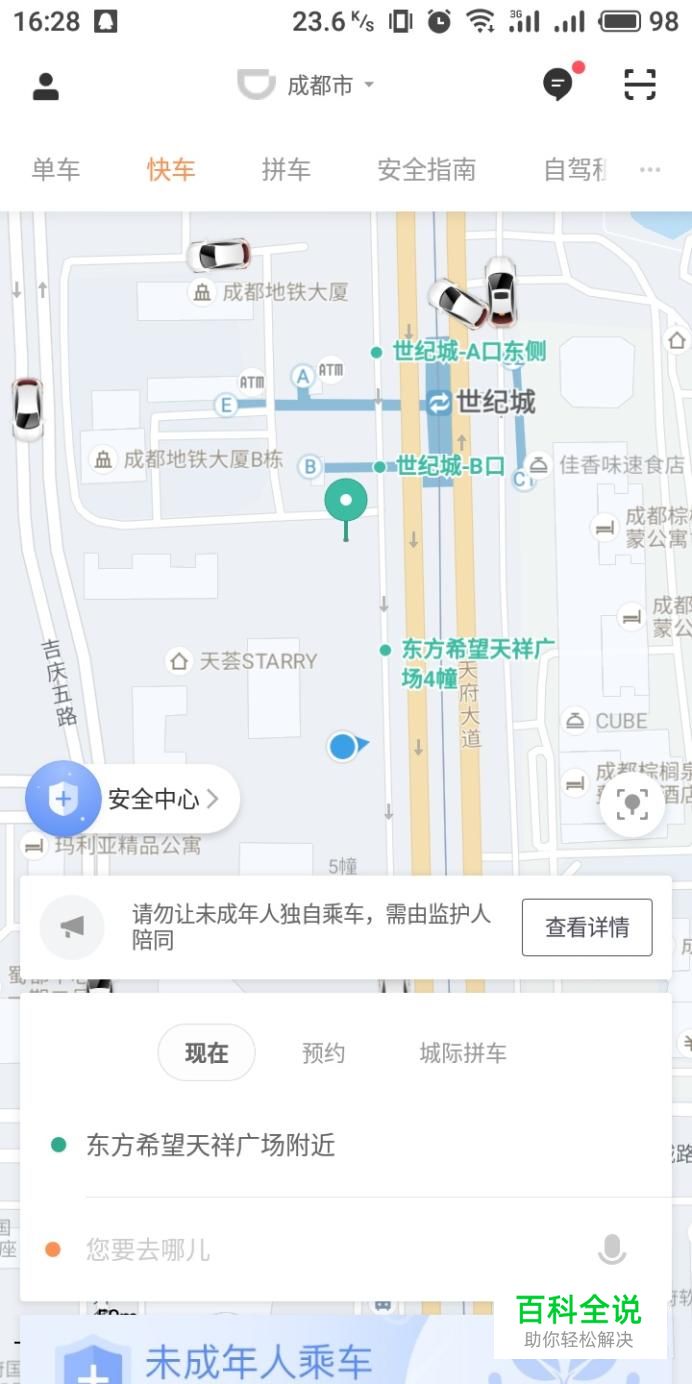Switch to the 单车 tab

point(56,170)
